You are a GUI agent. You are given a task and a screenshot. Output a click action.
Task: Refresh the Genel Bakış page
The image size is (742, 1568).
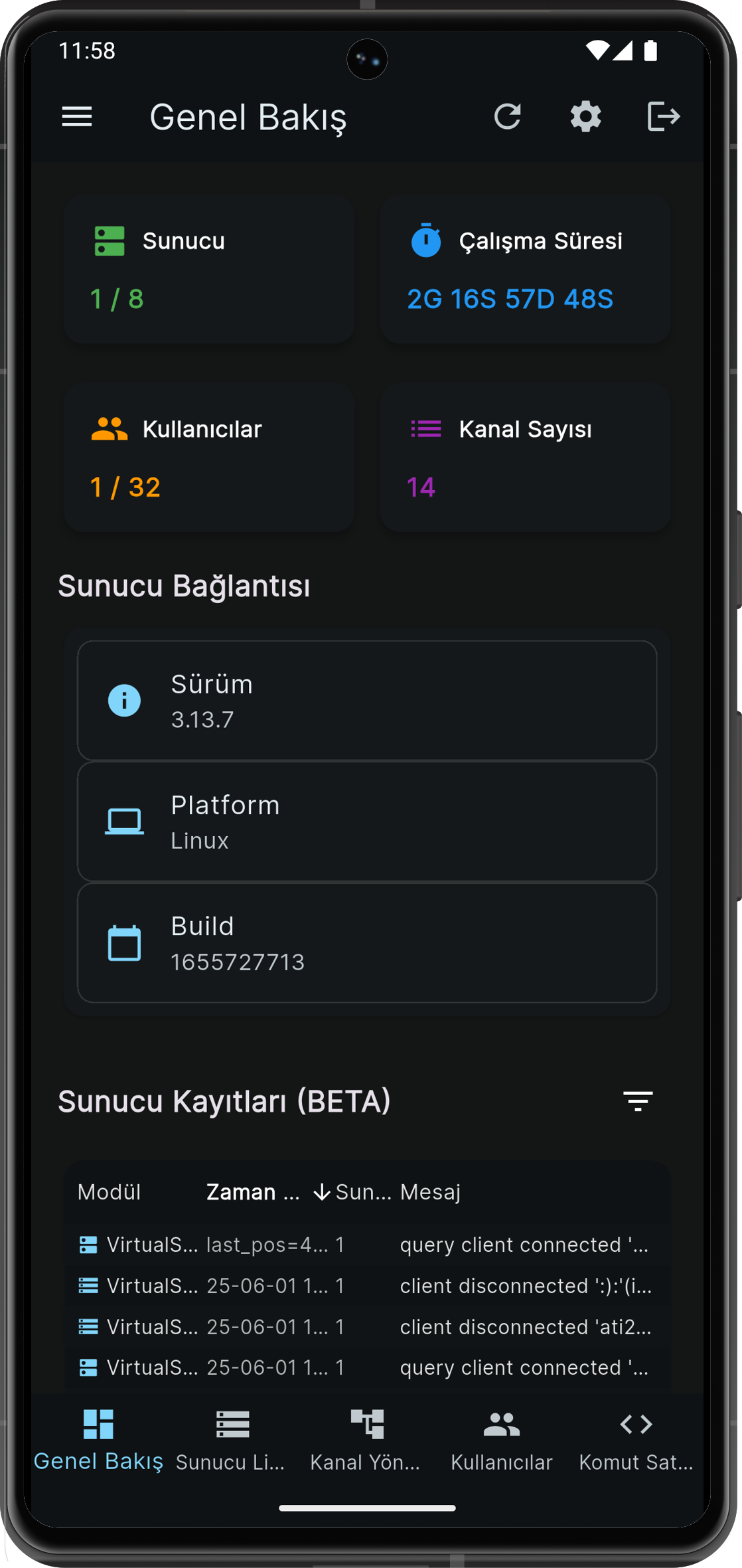[x=508, y=116]
